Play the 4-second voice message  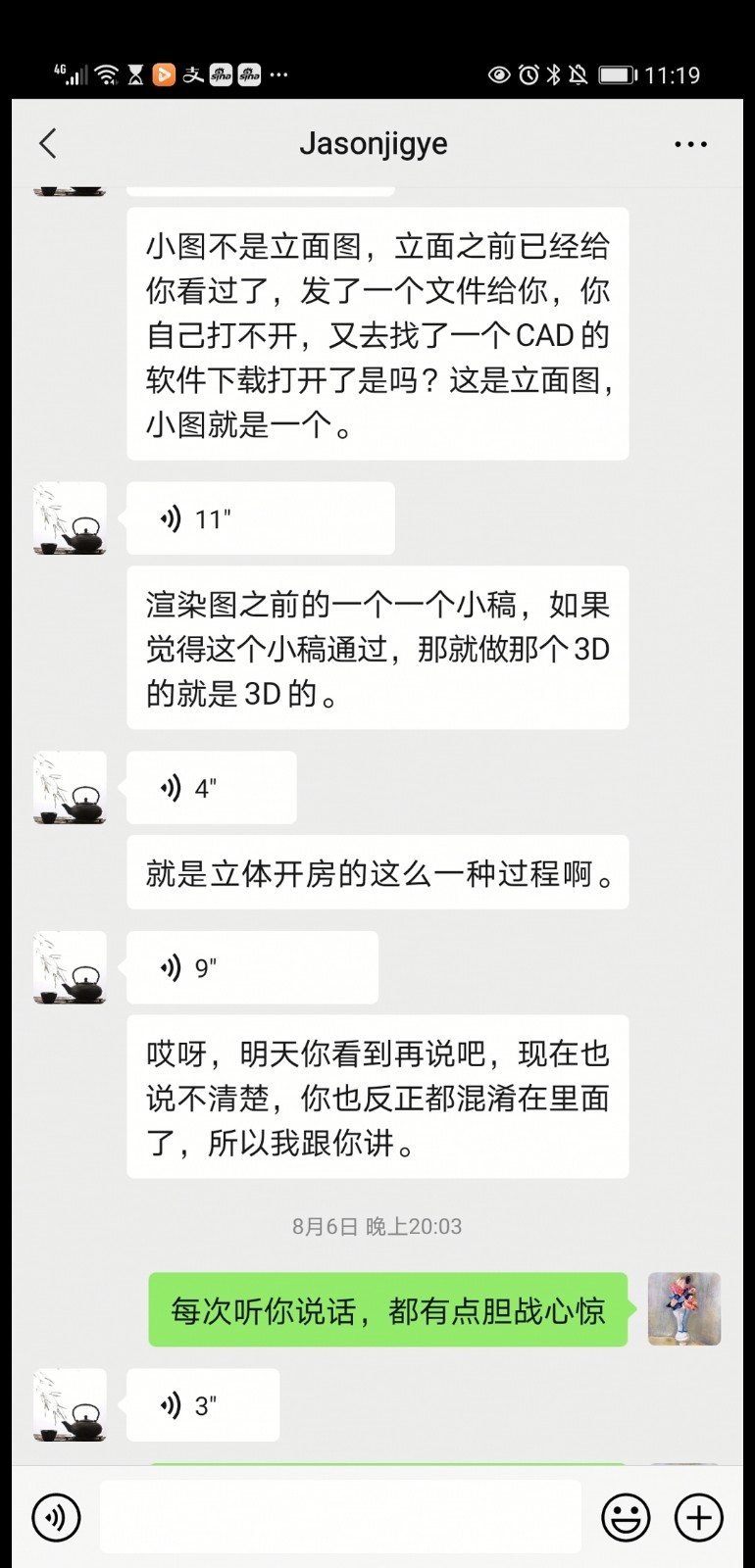click(x=211, y=788)
